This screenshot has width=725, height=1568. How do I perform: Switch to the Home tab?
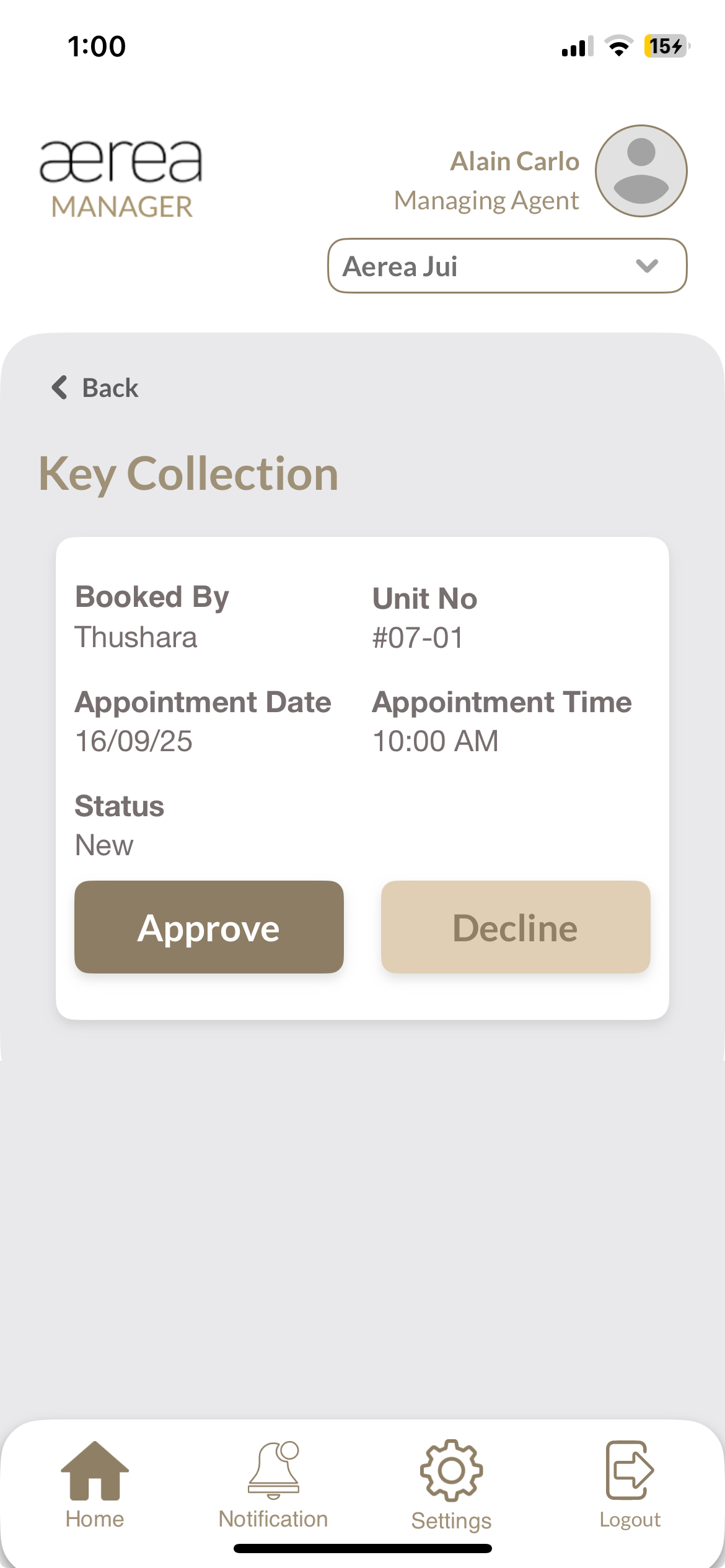(95, 1483)
